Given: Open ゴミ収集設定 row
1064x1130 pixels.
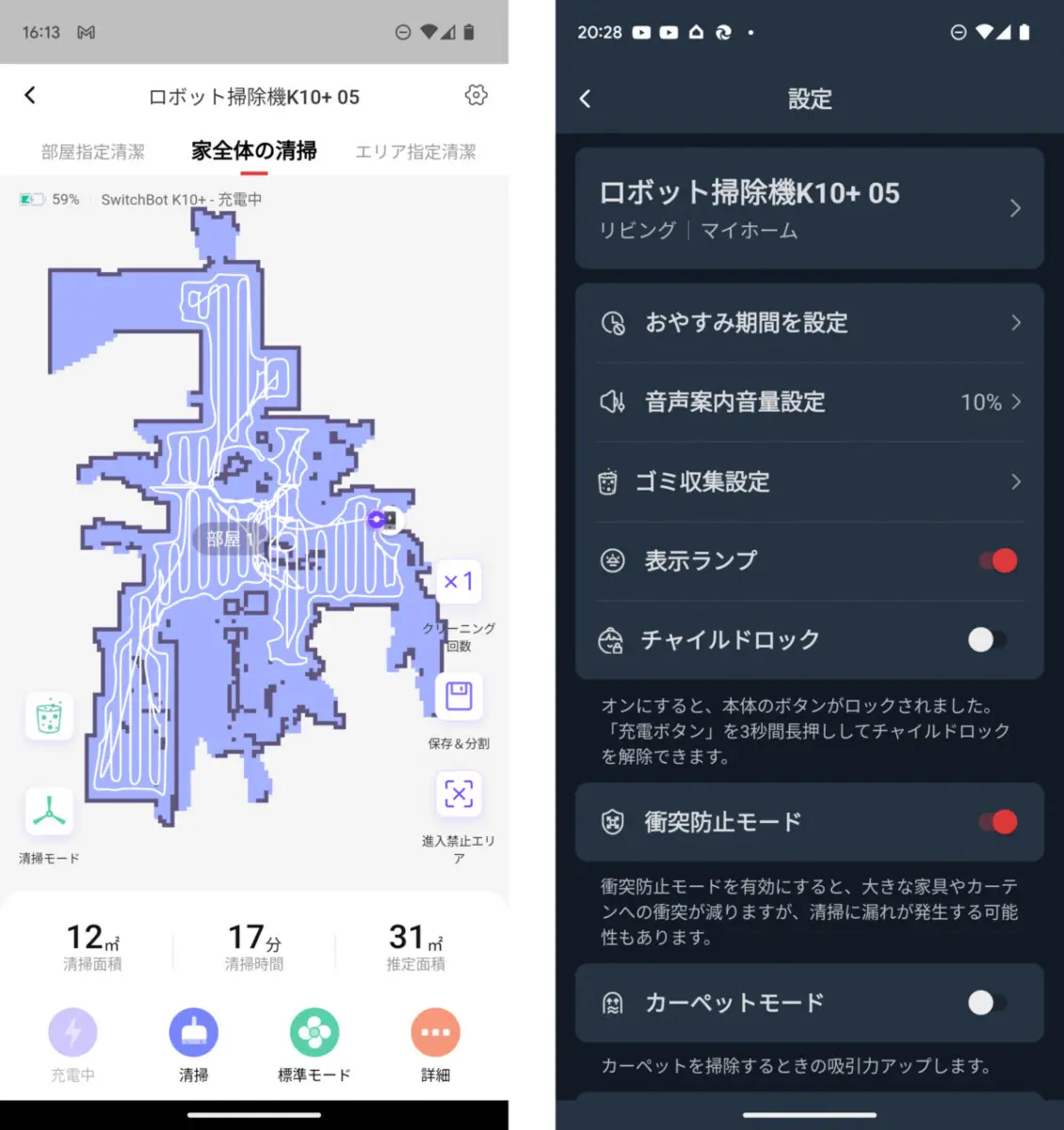Looking at the screenshot, I should coord(809,482).
